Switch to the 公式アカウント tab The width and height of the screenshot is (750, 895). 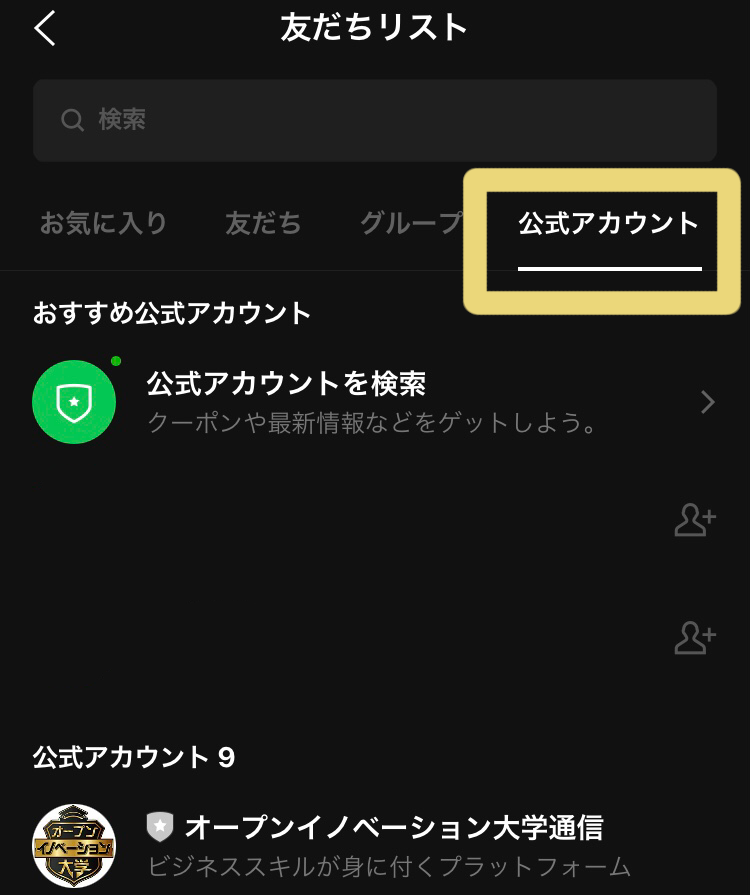(x=606, y=224)
